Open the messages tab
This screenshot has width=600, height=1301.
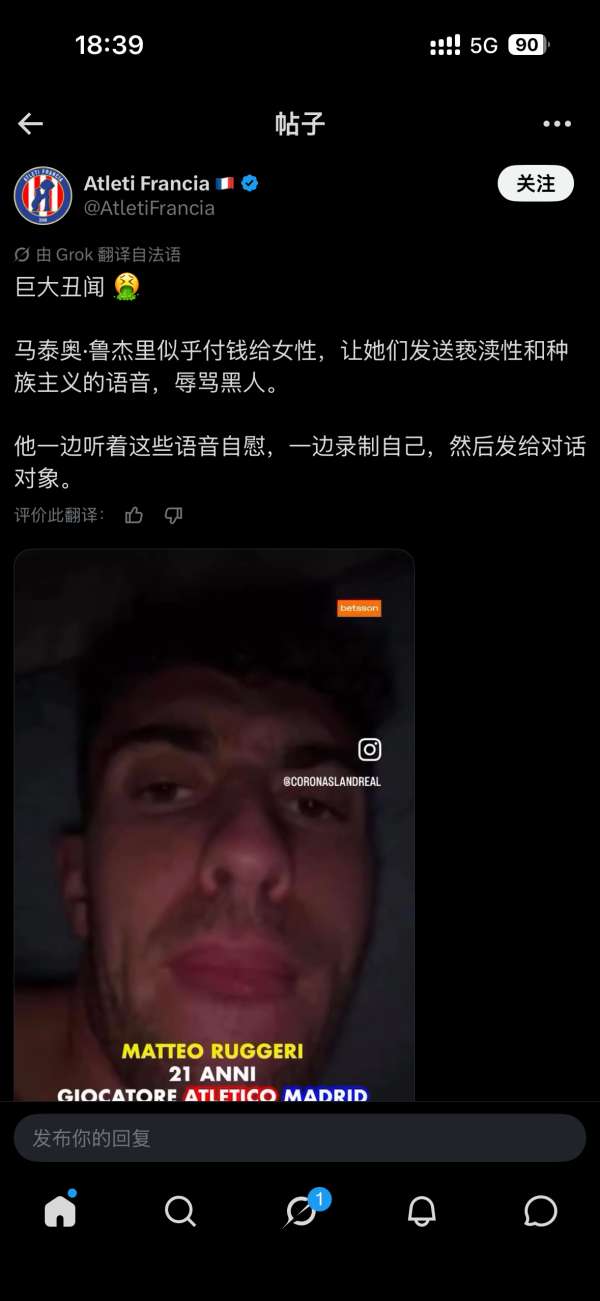tap(541, 1211)
